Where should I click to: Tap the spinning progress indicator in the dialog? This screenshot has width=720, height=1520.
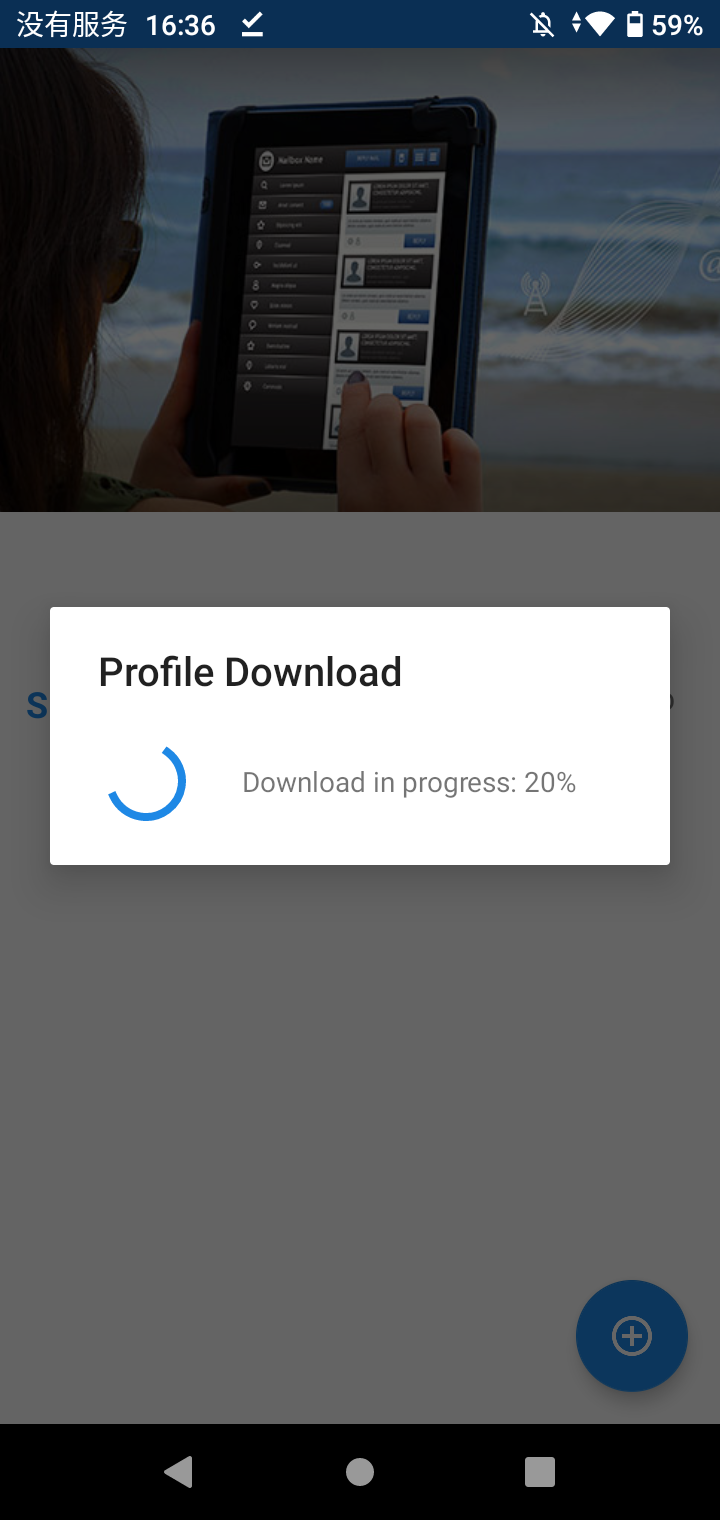pyautogui.click(x=147, y=783)
